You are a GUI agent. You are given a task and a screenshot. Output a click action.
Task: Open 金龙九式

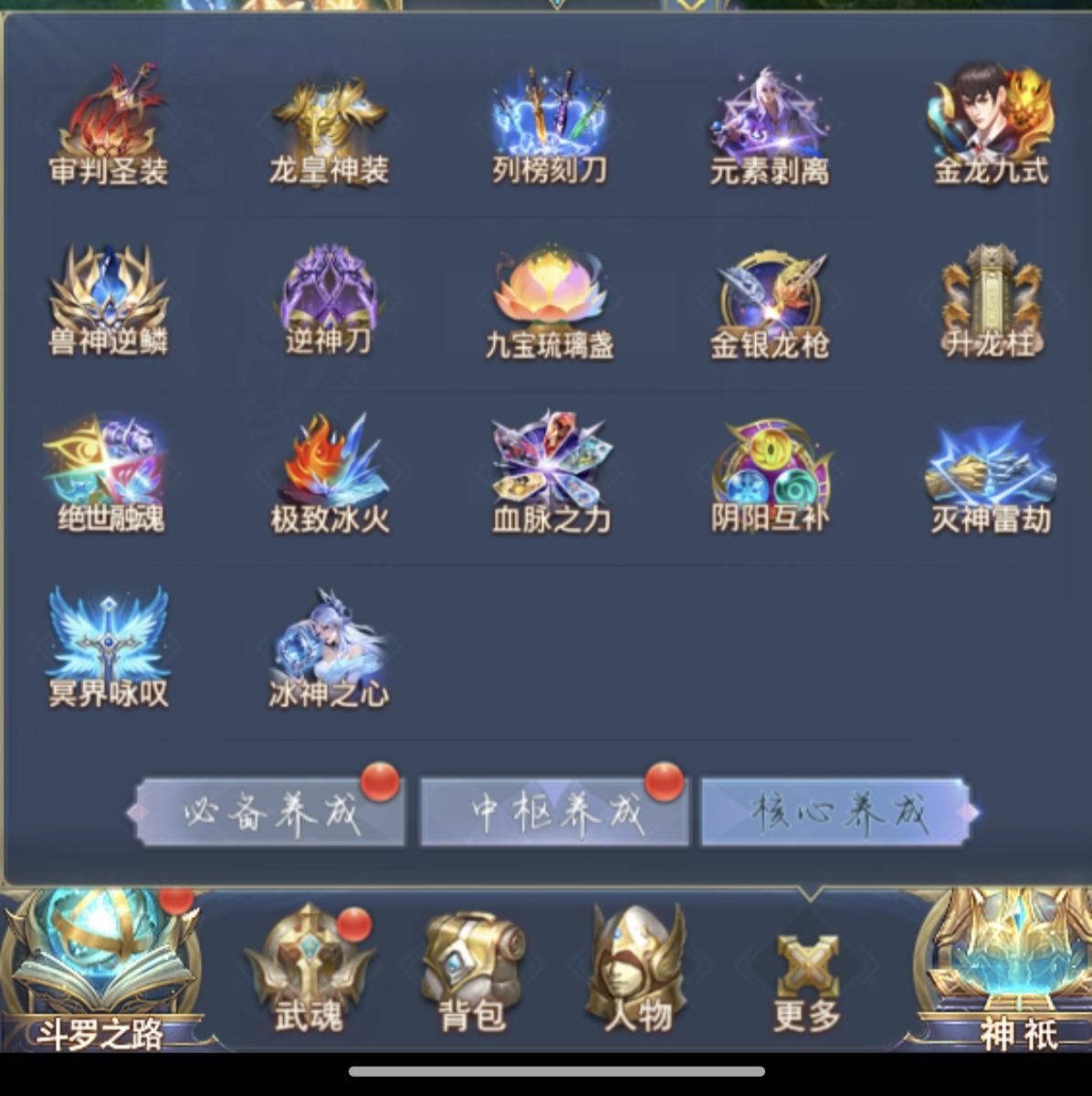(991, 125)
